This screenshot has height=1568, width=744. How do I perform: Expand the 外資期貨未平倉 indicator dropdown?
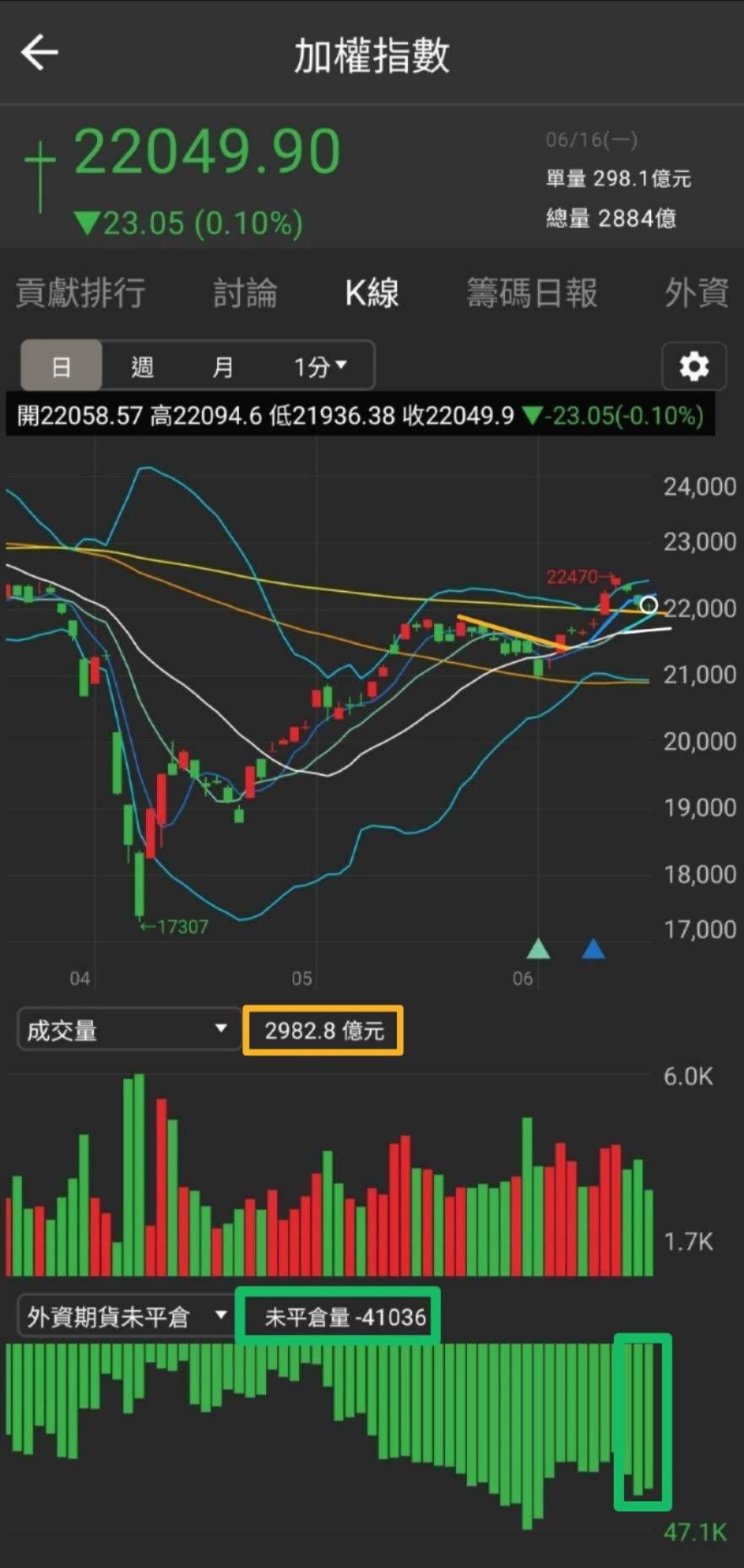point(127,1316)
